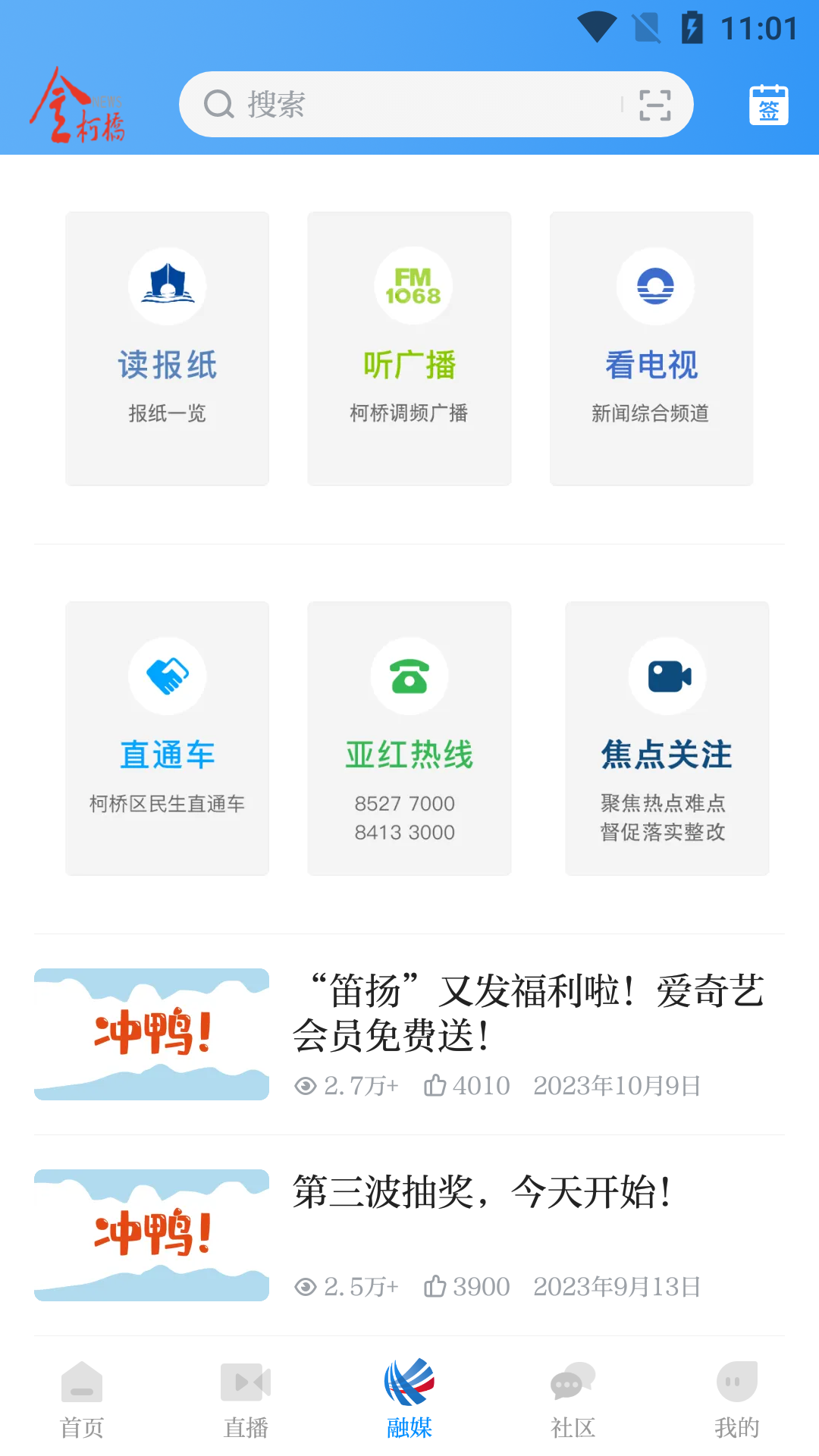Tap the 搜索 search box
This screenshot has width=819, height=1456.
[x=409, y=105]
